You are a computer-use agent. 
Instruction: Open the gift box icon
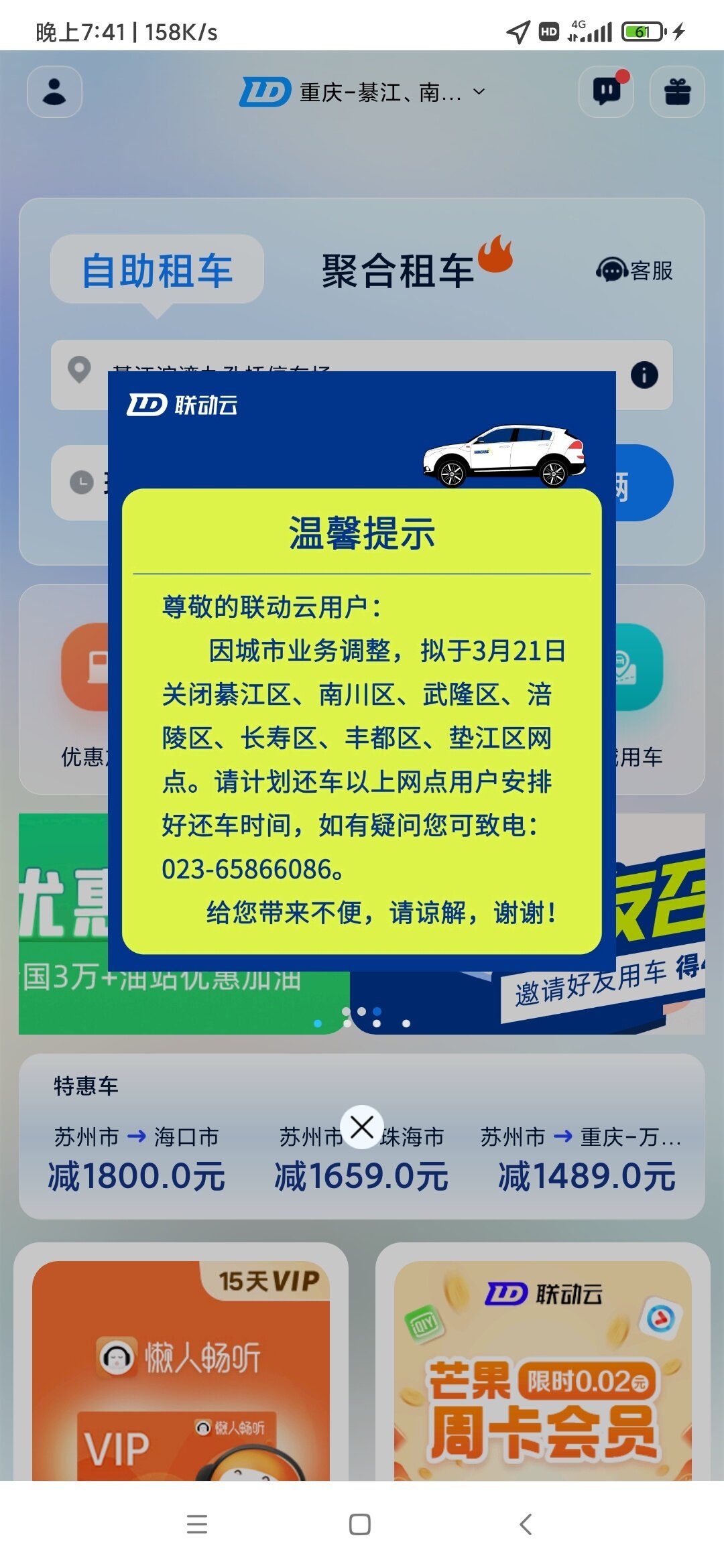677,92
